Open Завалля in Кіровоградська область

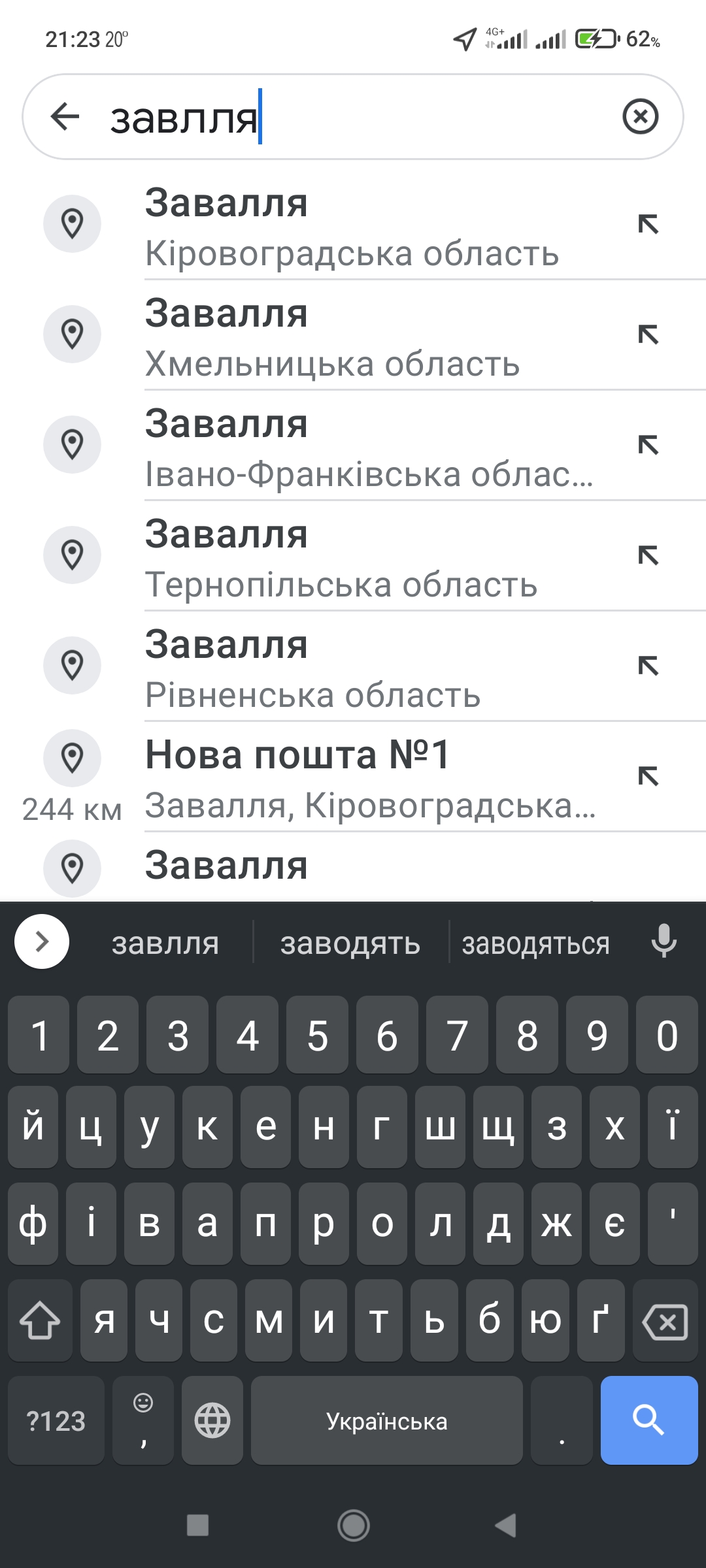click(353, 227)
